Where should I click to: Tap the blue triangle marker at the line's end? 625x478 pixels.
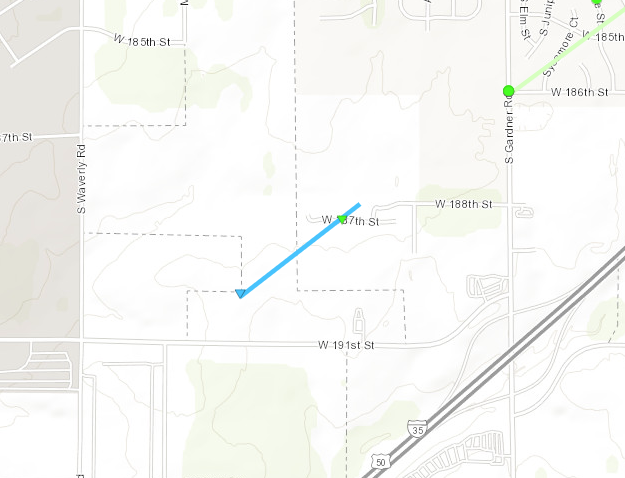(240, 293)
